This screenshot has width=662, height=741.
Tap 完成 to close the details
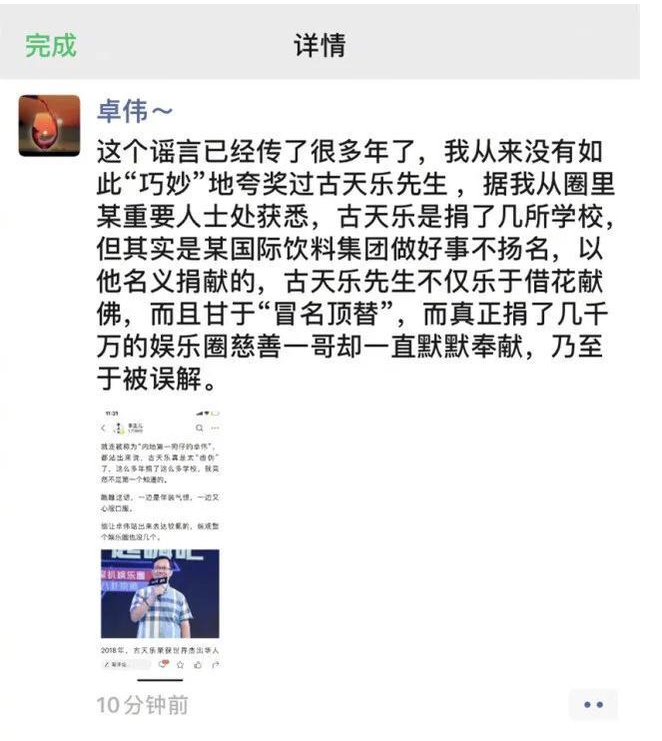click(x=51, y=45)
